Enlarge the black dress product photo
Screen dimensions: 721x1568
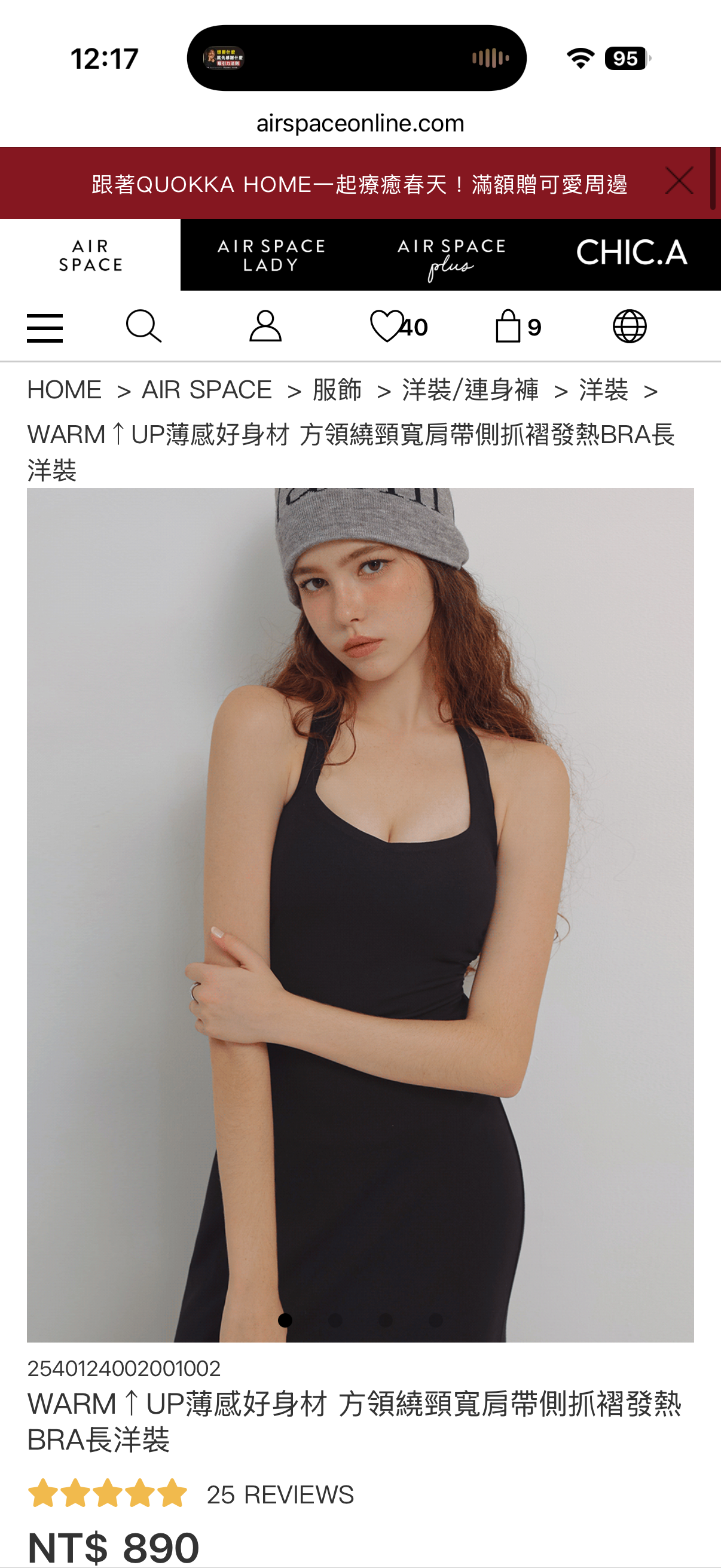pyautogui.click(x=360, y=913)
